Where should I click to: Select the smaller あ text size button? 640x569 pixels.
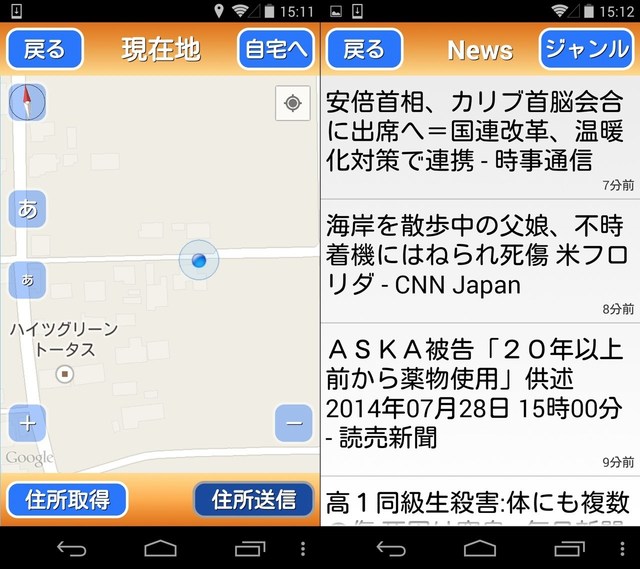(28, 280)
